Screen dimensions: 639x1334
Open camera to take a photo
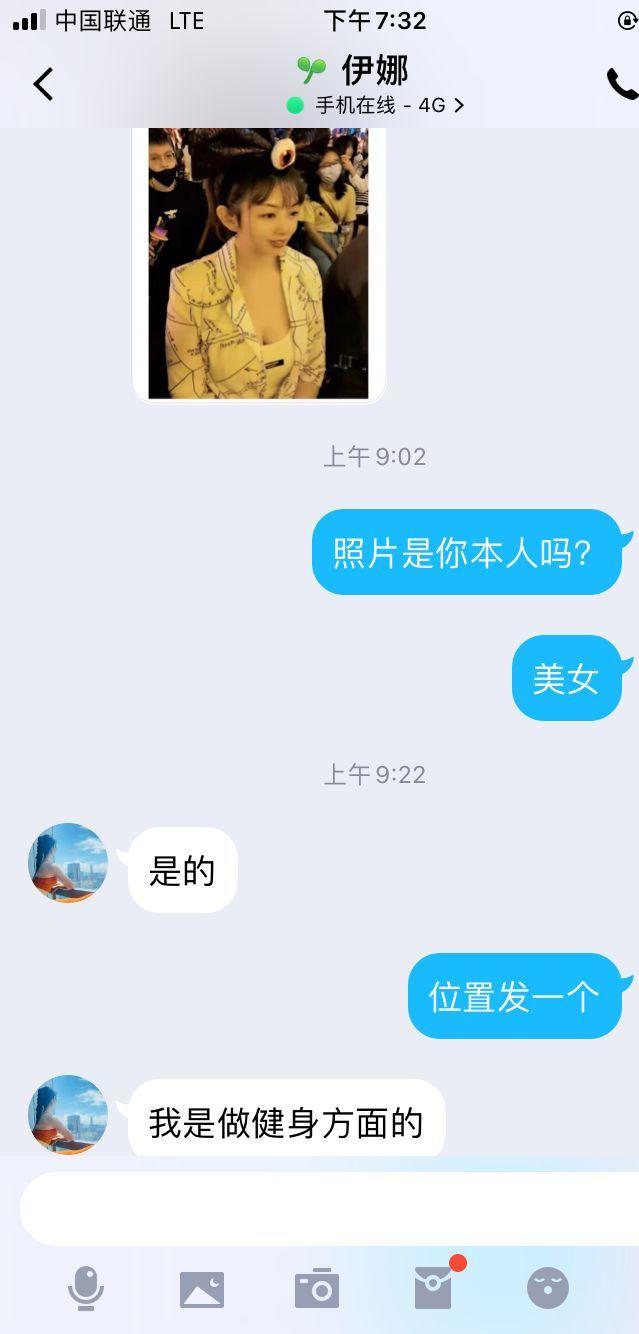(x=317, y=1289)
